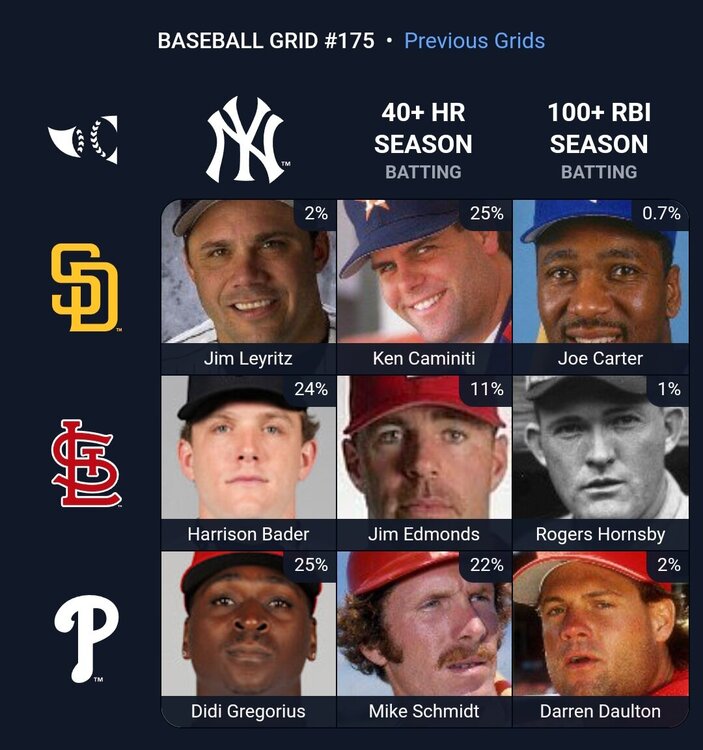The width and height of the screenshot is (703, 750).
Task: Open the Previous Grids link
Action: pos(474,41)
